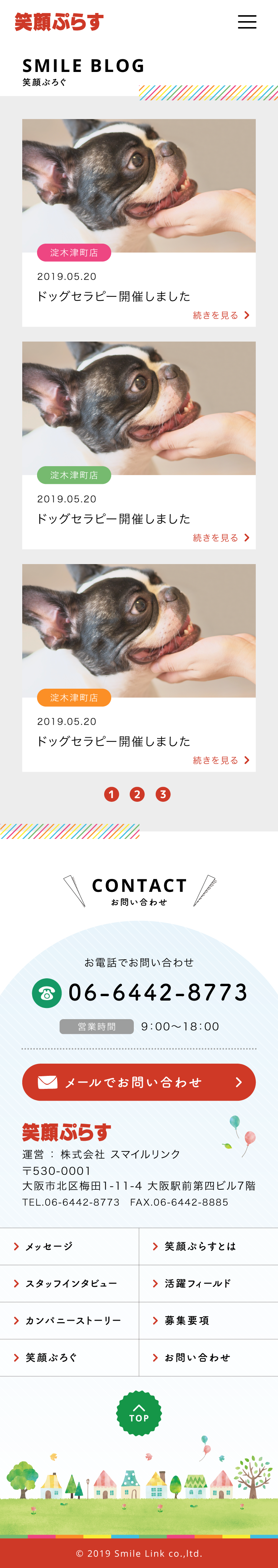The height and width of the screenshot is (1568, 278).
Task: Return to top with the TOP button
Action: point(139,1413)
